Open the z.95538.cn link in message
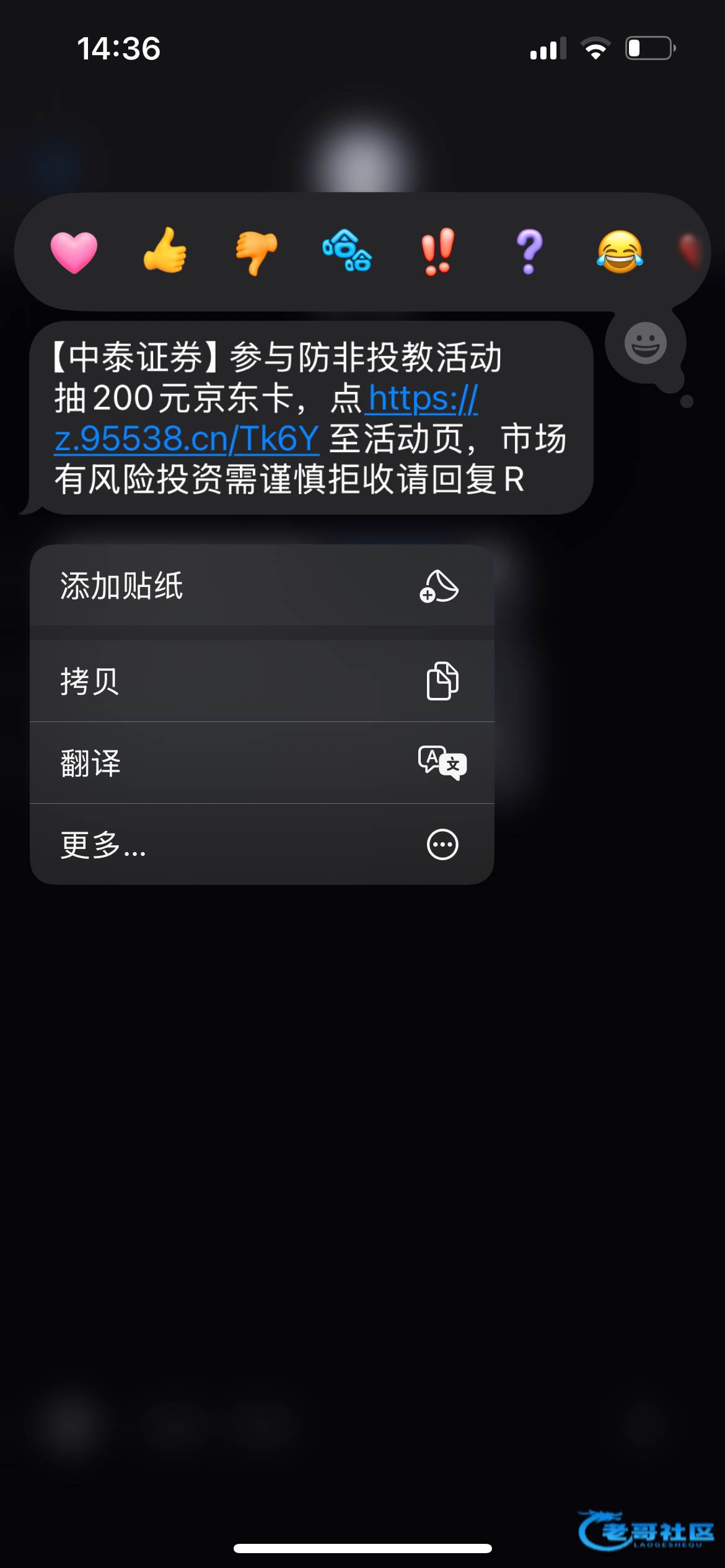 tap(187, 439)
